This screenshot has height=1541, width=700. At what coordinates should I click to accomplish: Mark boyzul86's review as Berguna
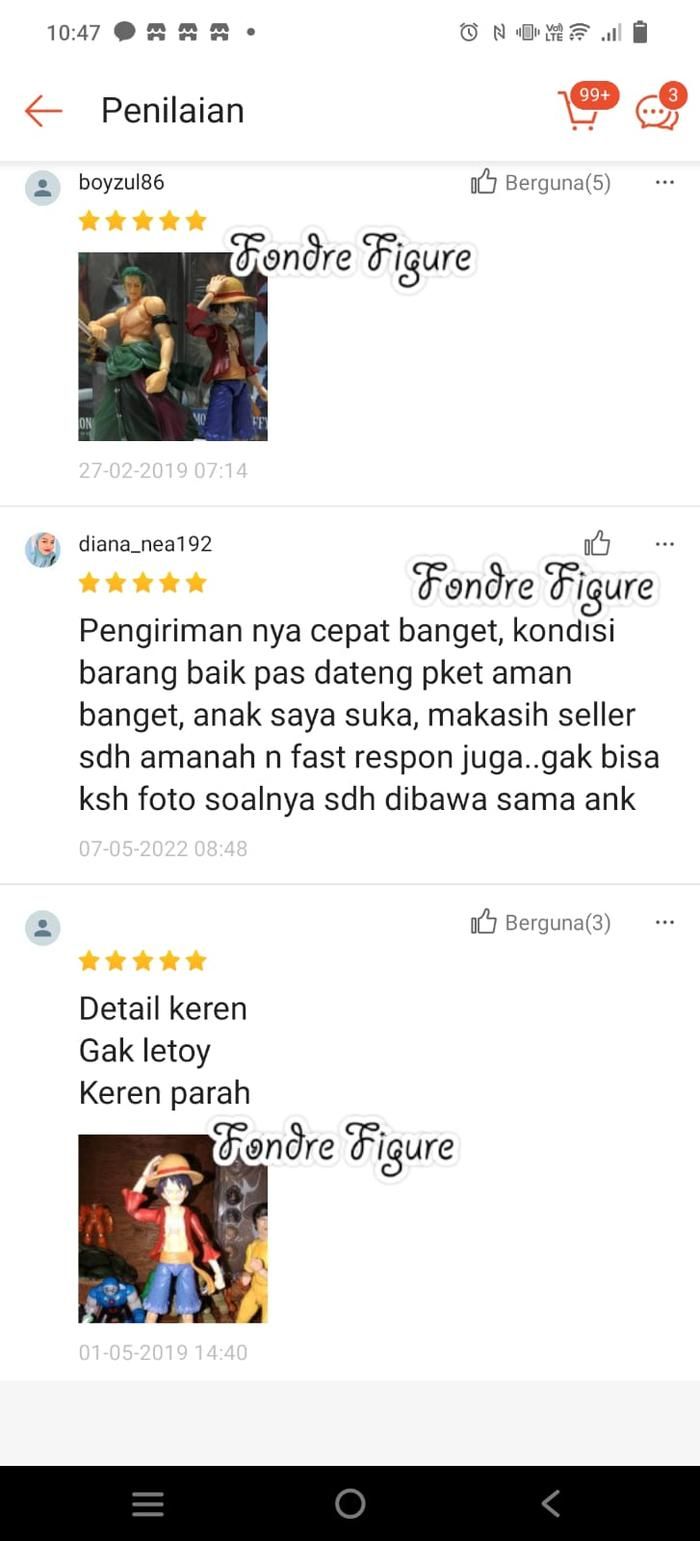coord(541,182)
